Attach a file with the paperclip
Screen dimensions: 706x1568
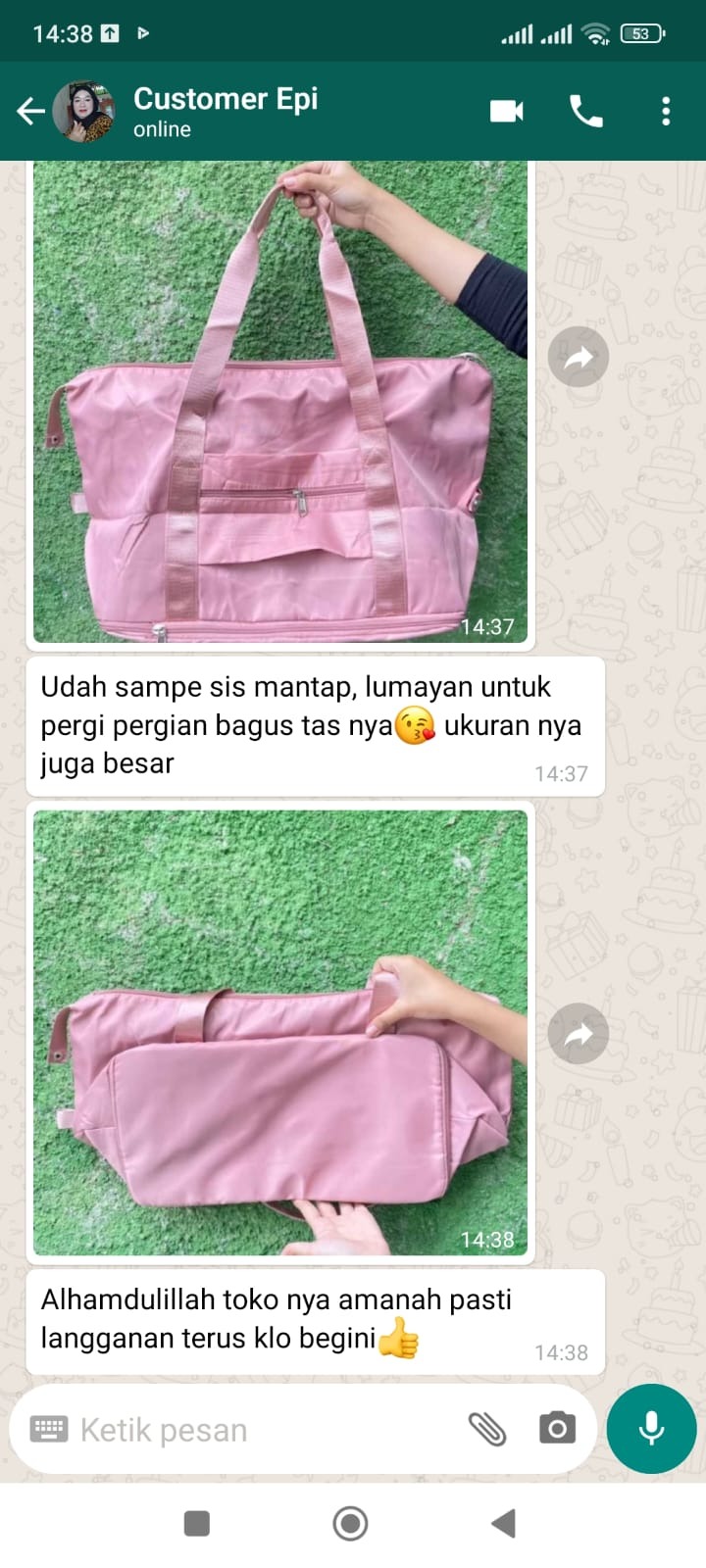click(x=487, y=1430)
